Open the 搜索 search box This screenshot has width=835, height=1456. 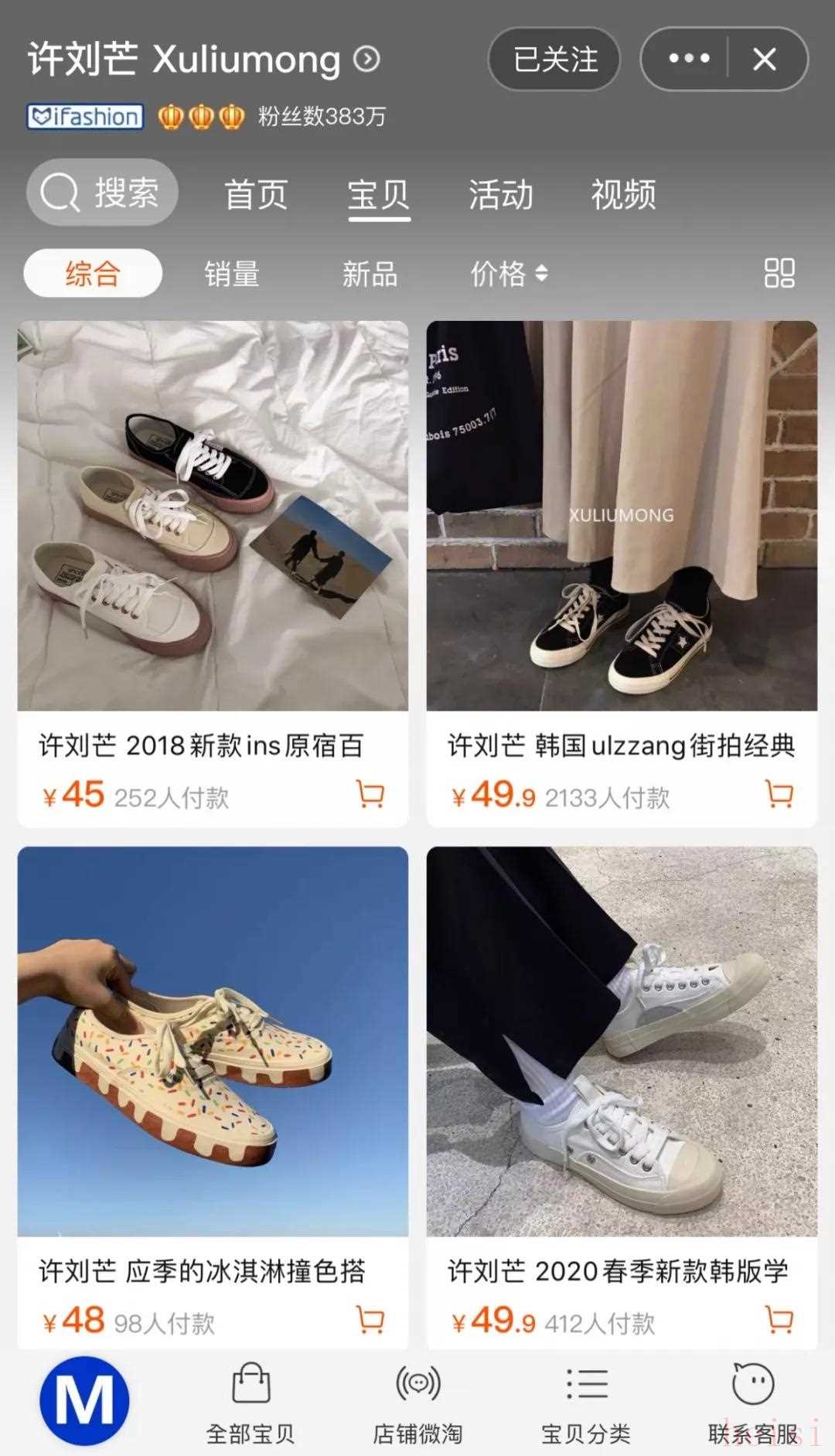(x=102, y=193)
